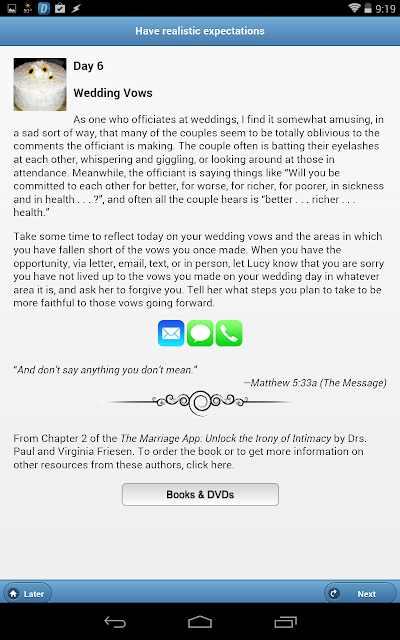Open the recent apps view

click(x=285, y=622)
